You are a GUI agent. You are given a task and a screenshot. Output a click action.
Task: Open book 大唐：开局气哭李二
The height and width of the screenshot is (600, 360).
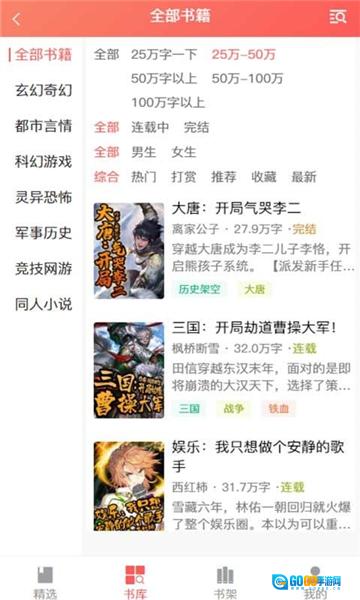(x=236, y=209)
